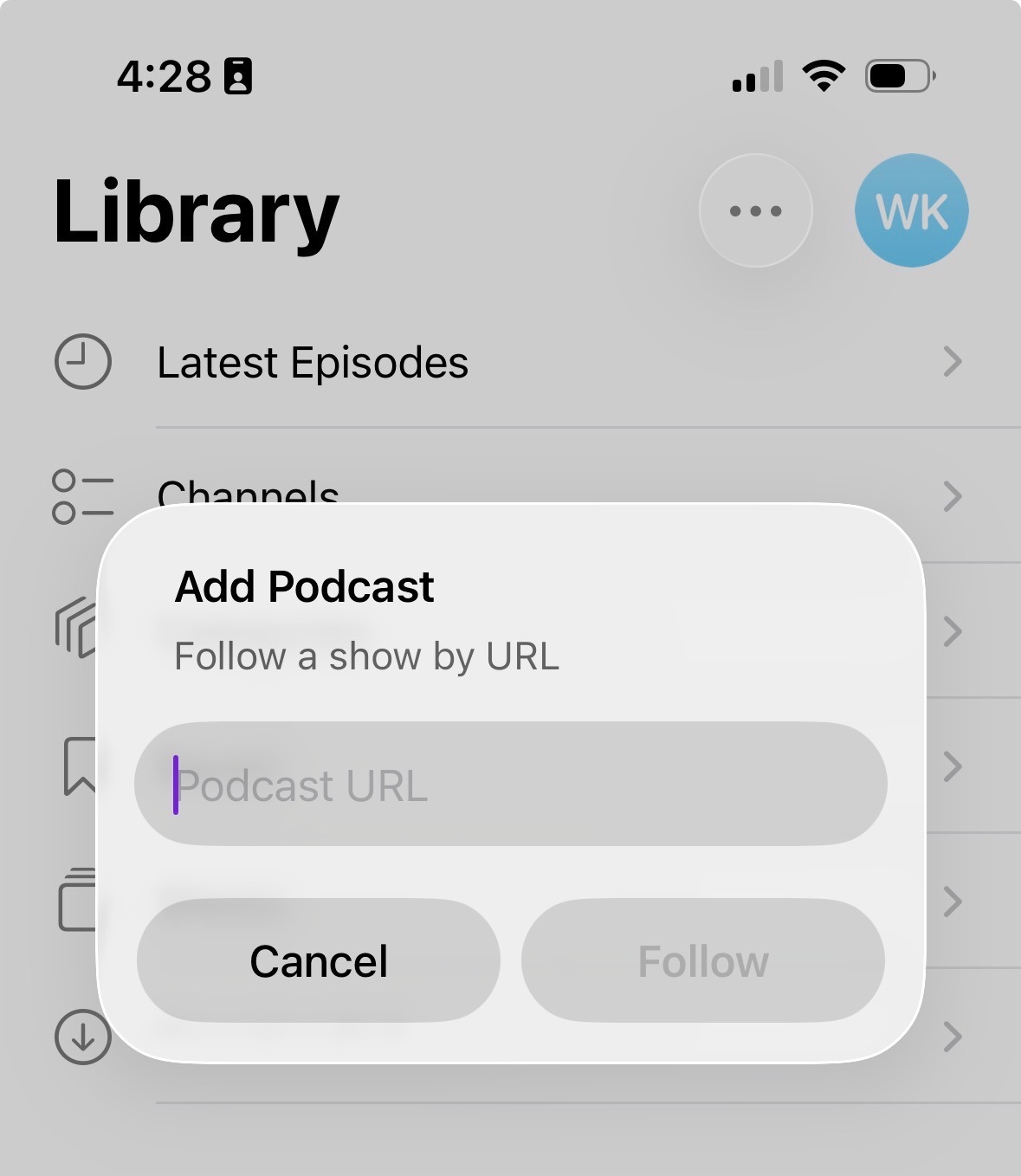Tap the Podcast URL text field
This screenshot has height=1176, width=1021.
point(511,785)
